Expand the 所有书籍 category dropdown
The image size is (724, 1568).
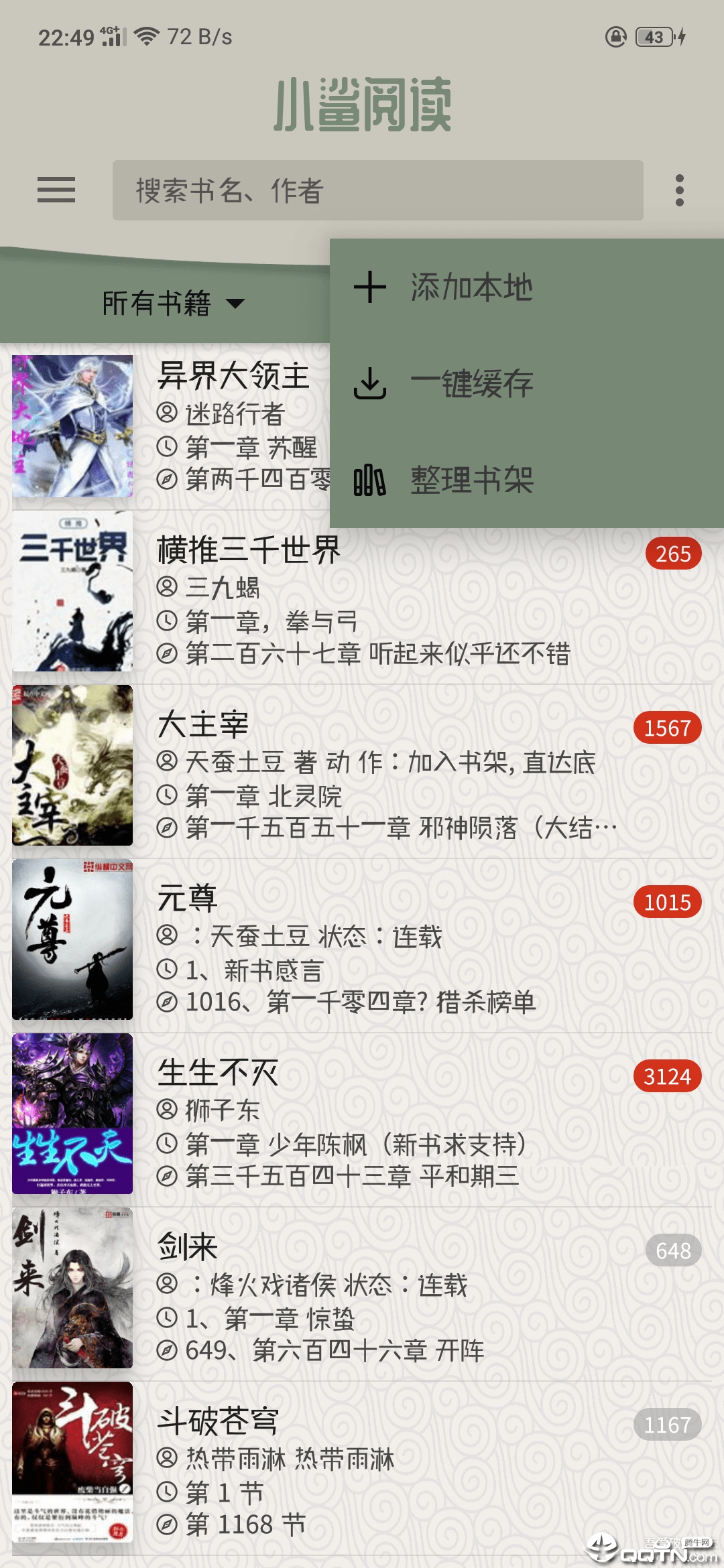pos(173,304)
